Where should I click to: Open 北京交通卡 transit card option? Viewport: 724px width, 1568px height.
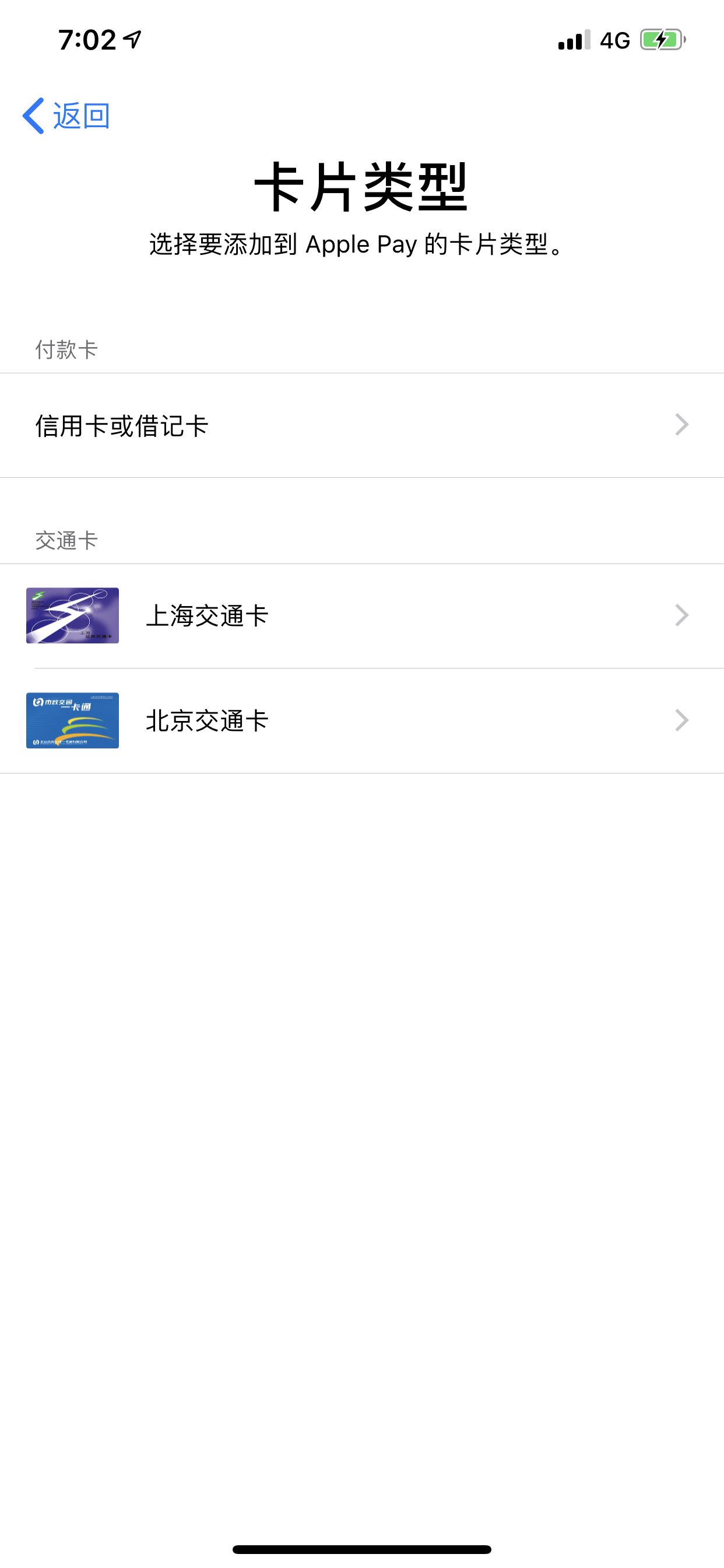[x=361, y=720]
